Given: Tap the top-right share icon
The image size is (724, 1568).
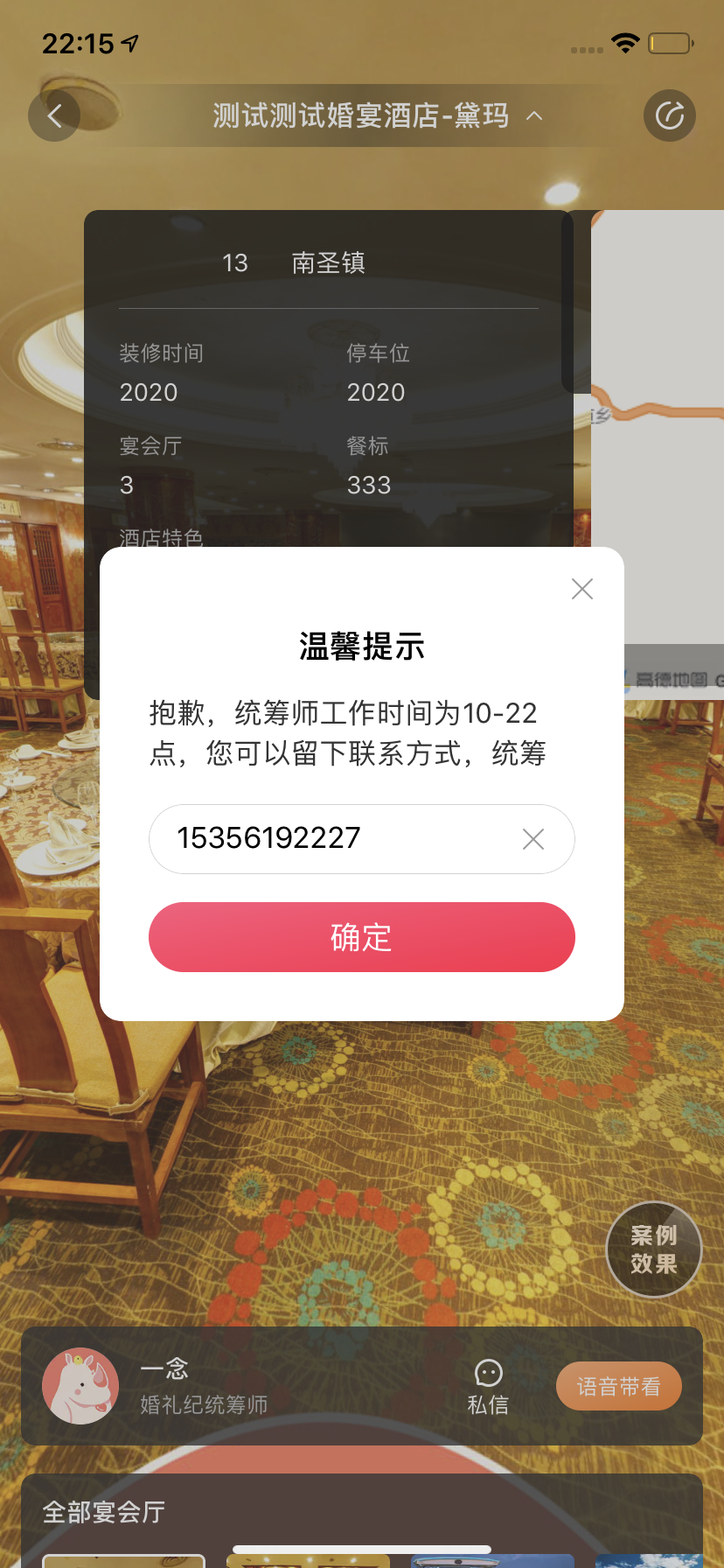Looking at the screenshot, I should [670, 115].
